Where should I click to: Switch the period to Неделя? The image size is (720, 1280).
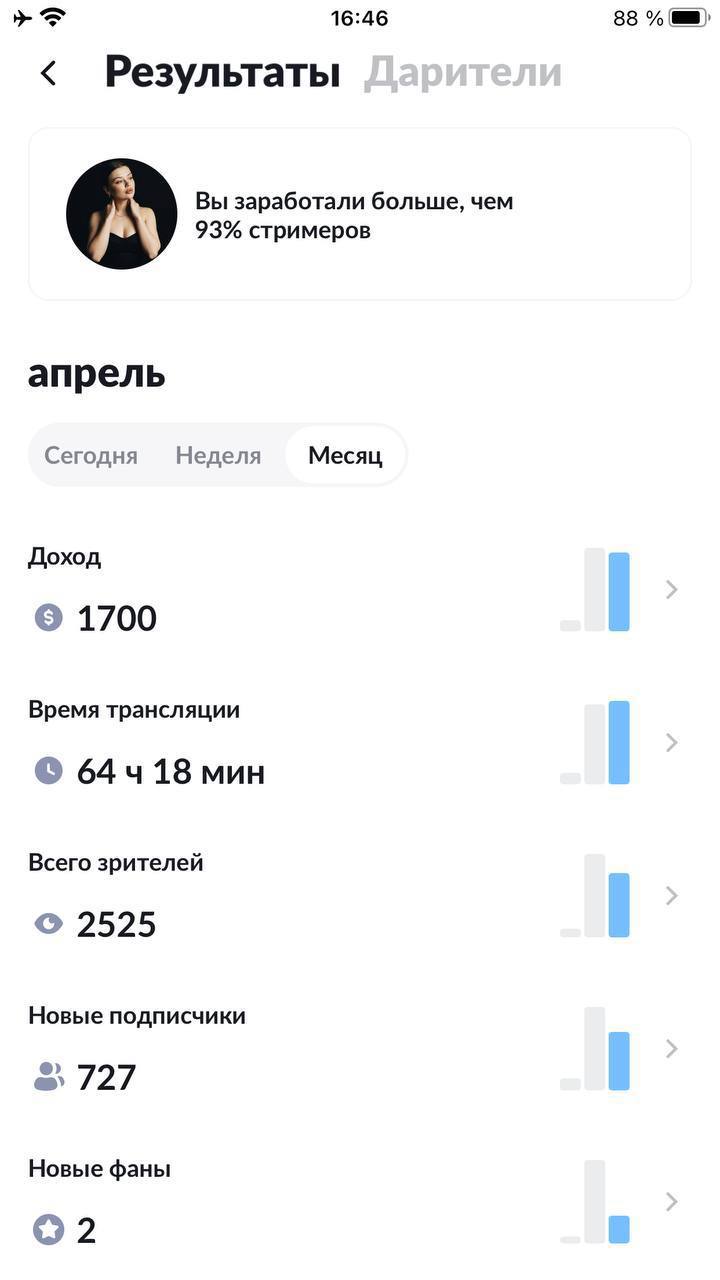(x=218, y=455)
